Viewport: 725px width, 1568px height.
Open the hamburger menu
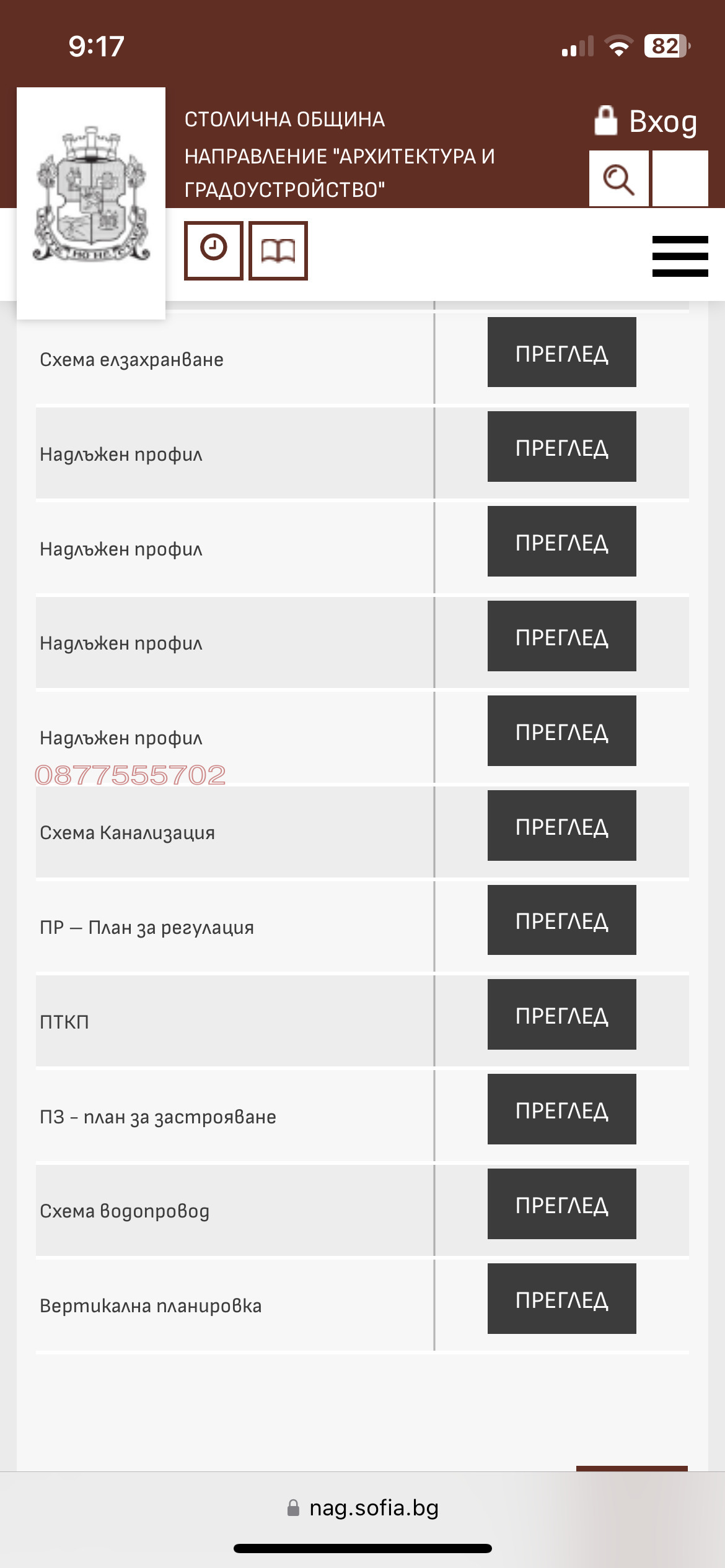click(680, 256)
